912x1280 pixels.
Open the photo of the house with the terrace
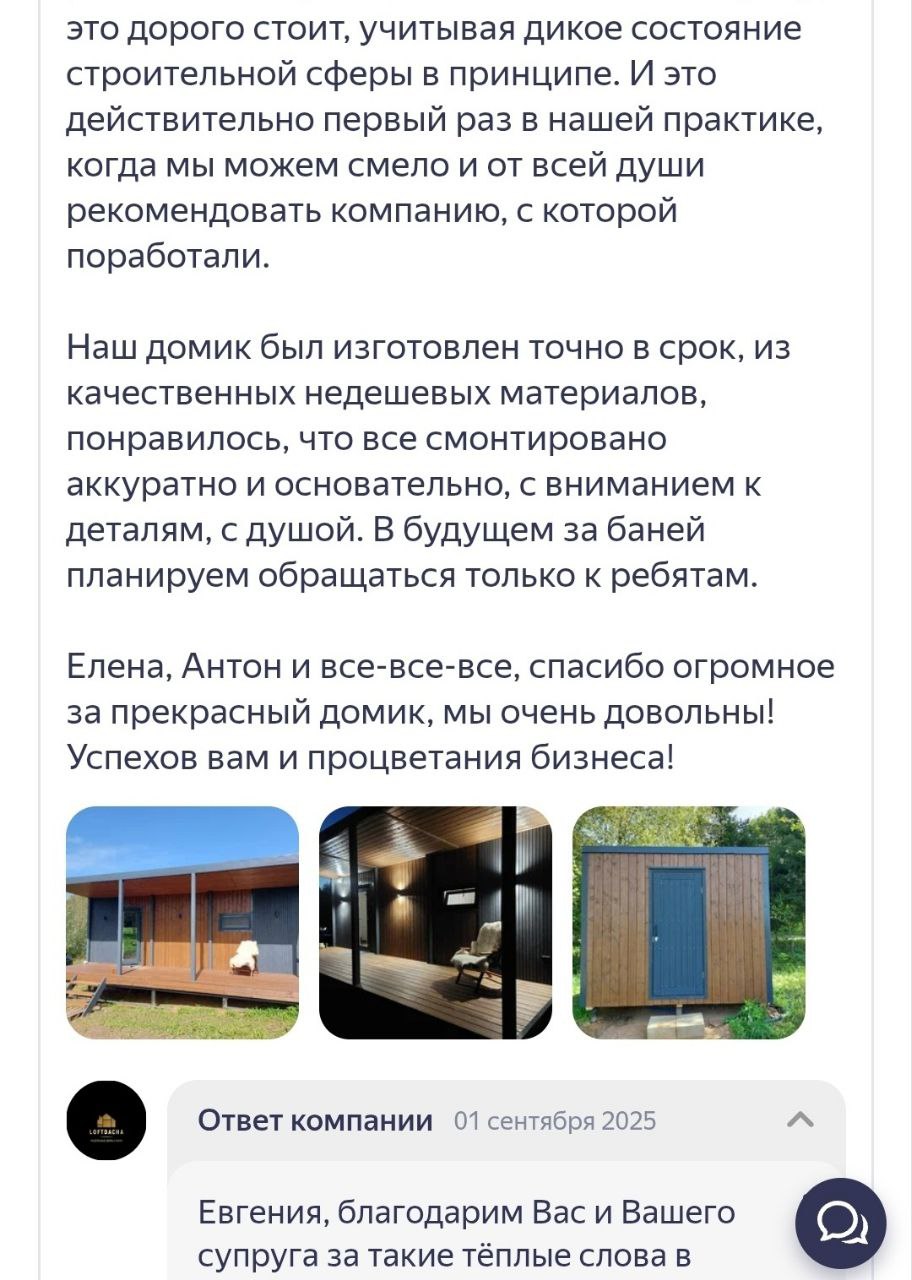(x=182, y=922)
